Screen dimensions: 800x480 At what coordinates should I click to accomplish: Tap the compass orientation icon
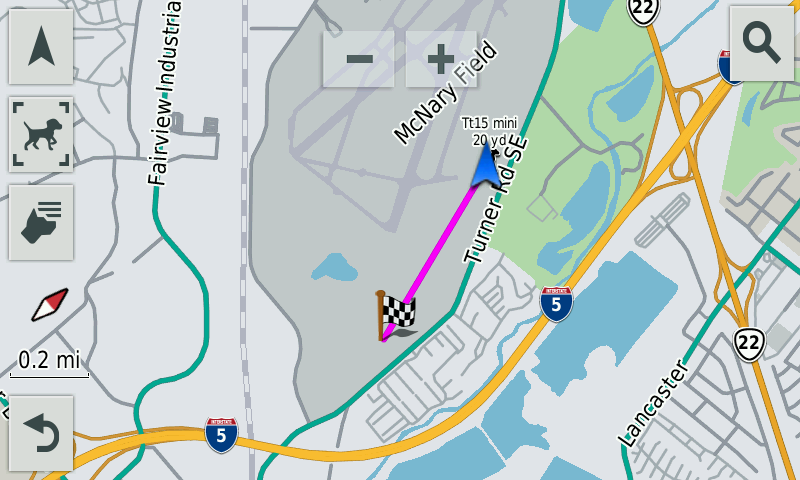(x=49, y=305)
